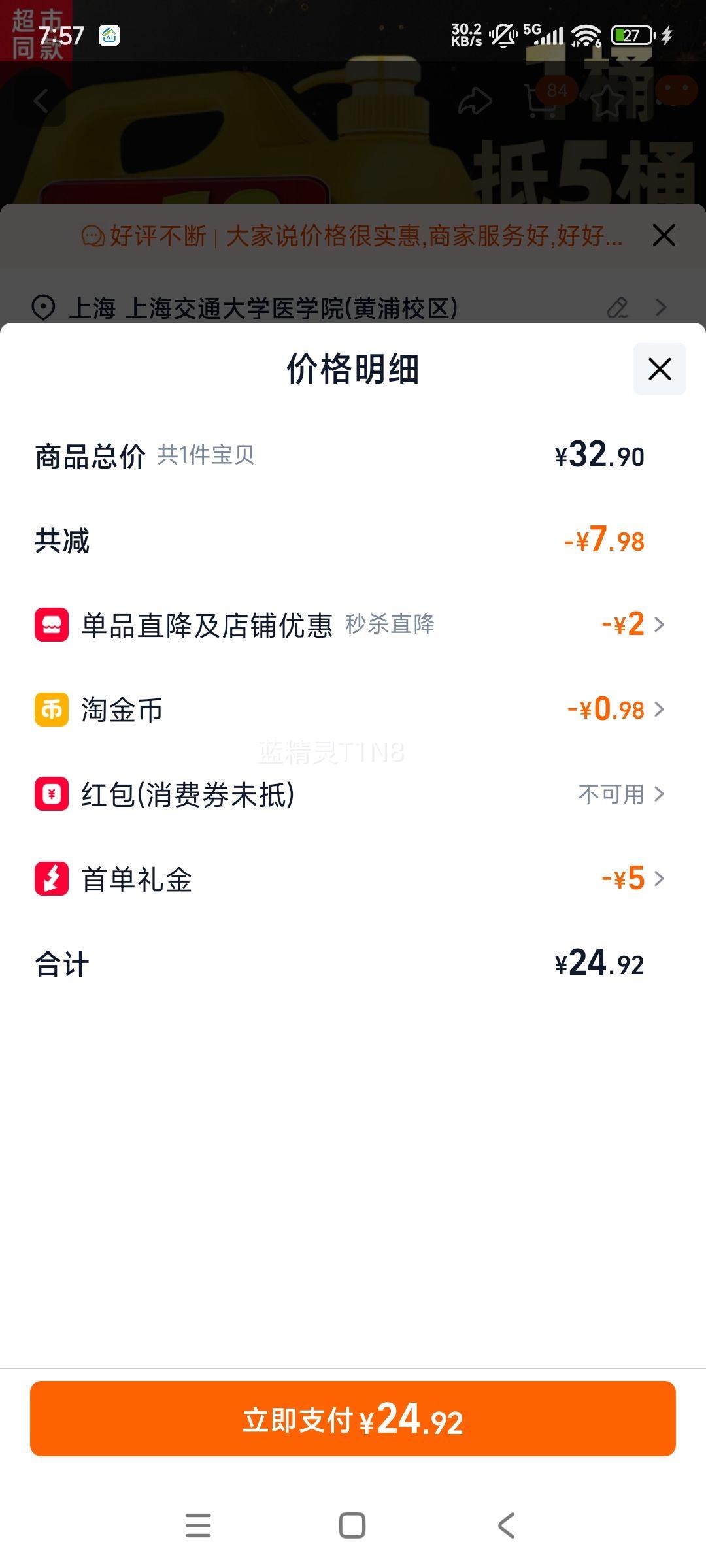Viewport: 706px width, 1568px height.
Task: Close the 价格明细 popup
Action: 658,369
